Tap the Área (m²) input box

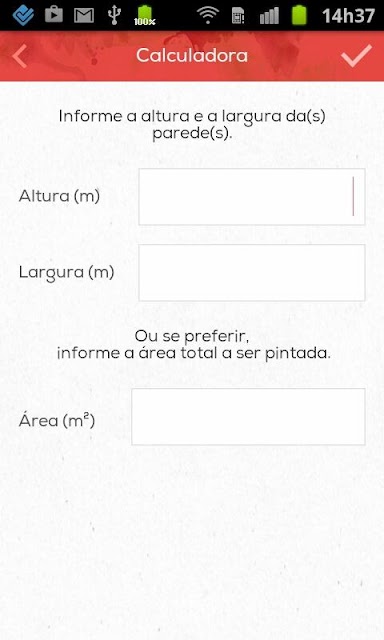[248, 417]
